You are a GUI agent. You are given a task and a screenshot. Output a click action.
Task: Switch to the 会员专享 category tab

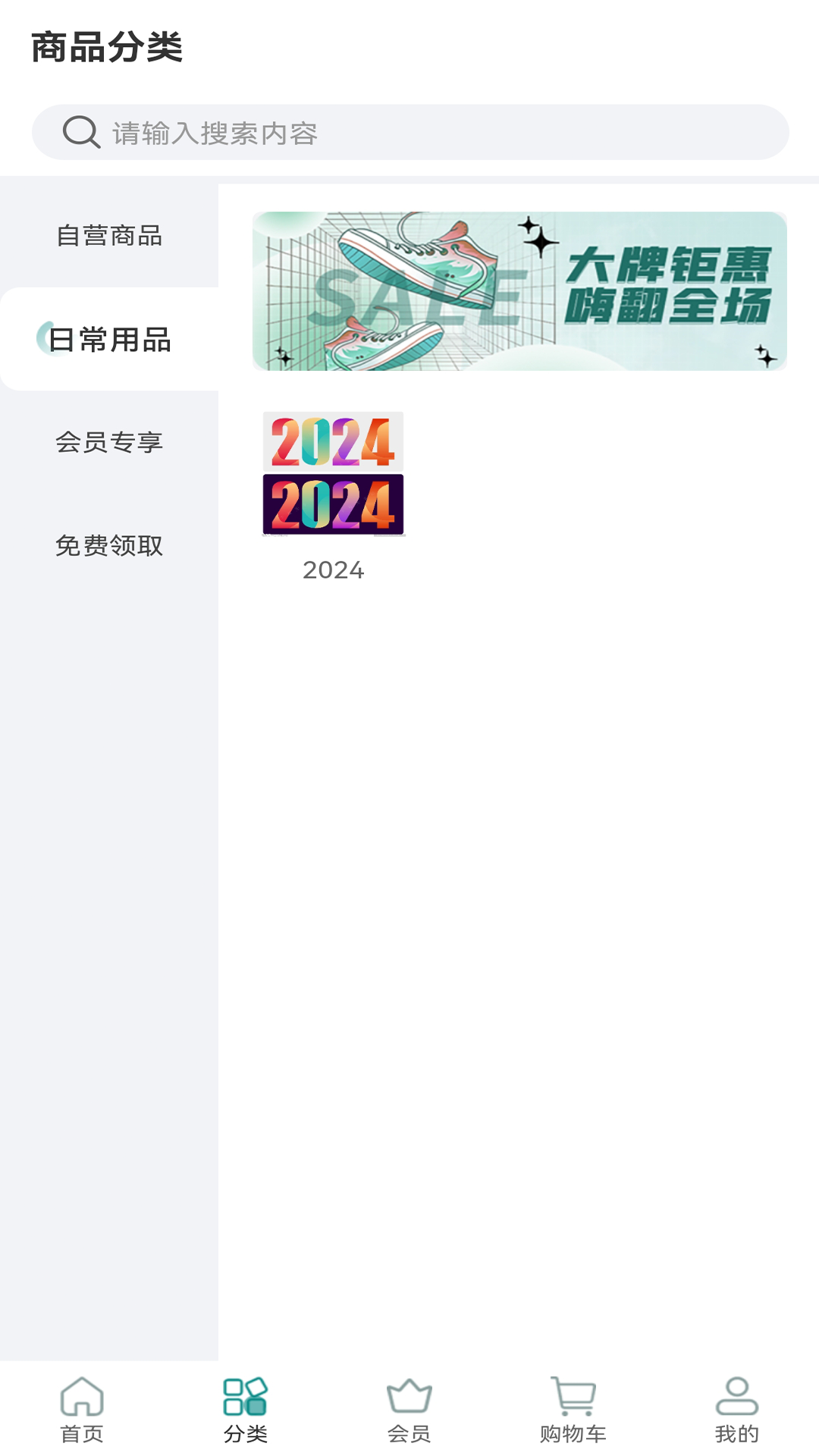click(111, 444)
